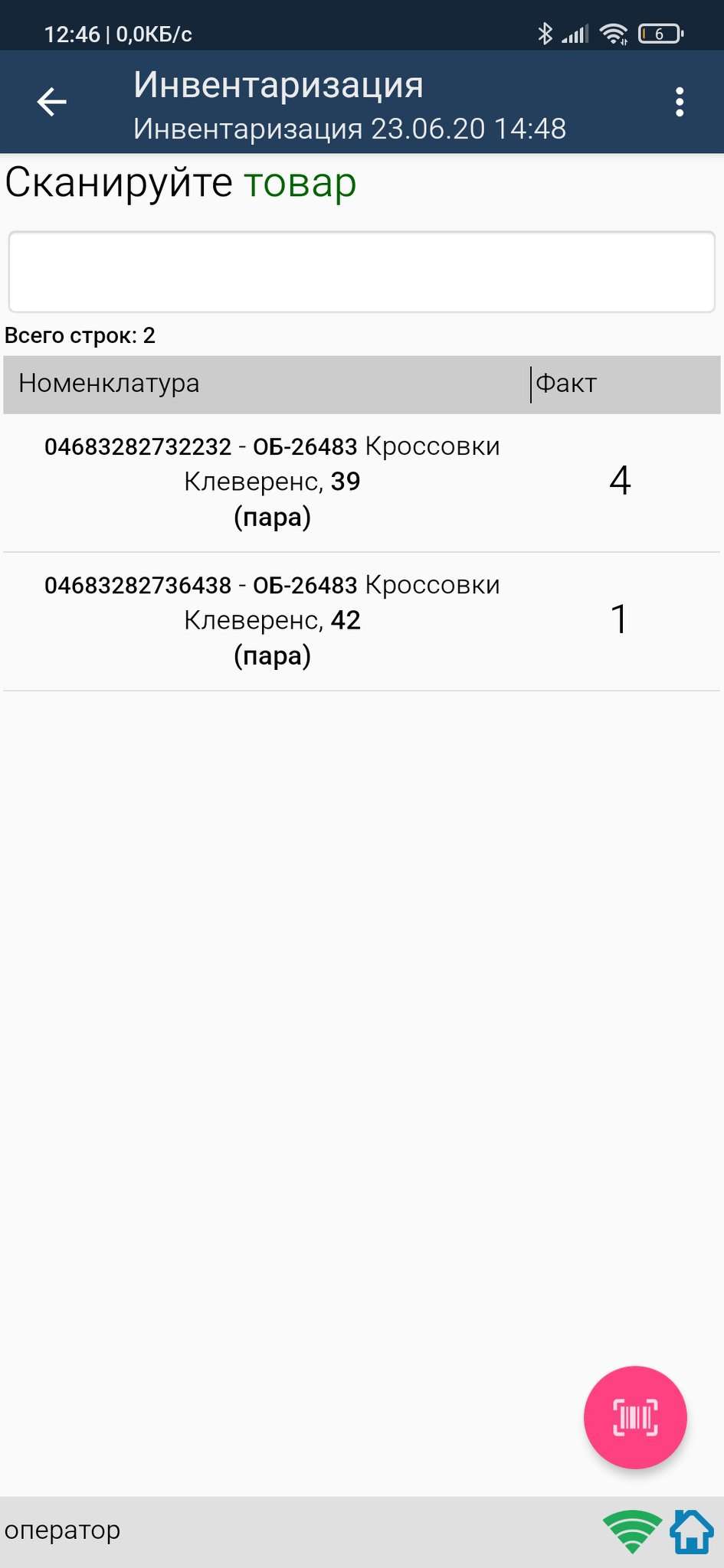Open the Кроссовки Клеверенс size 42 row
724x1568 pixels.
coord(362,622)
